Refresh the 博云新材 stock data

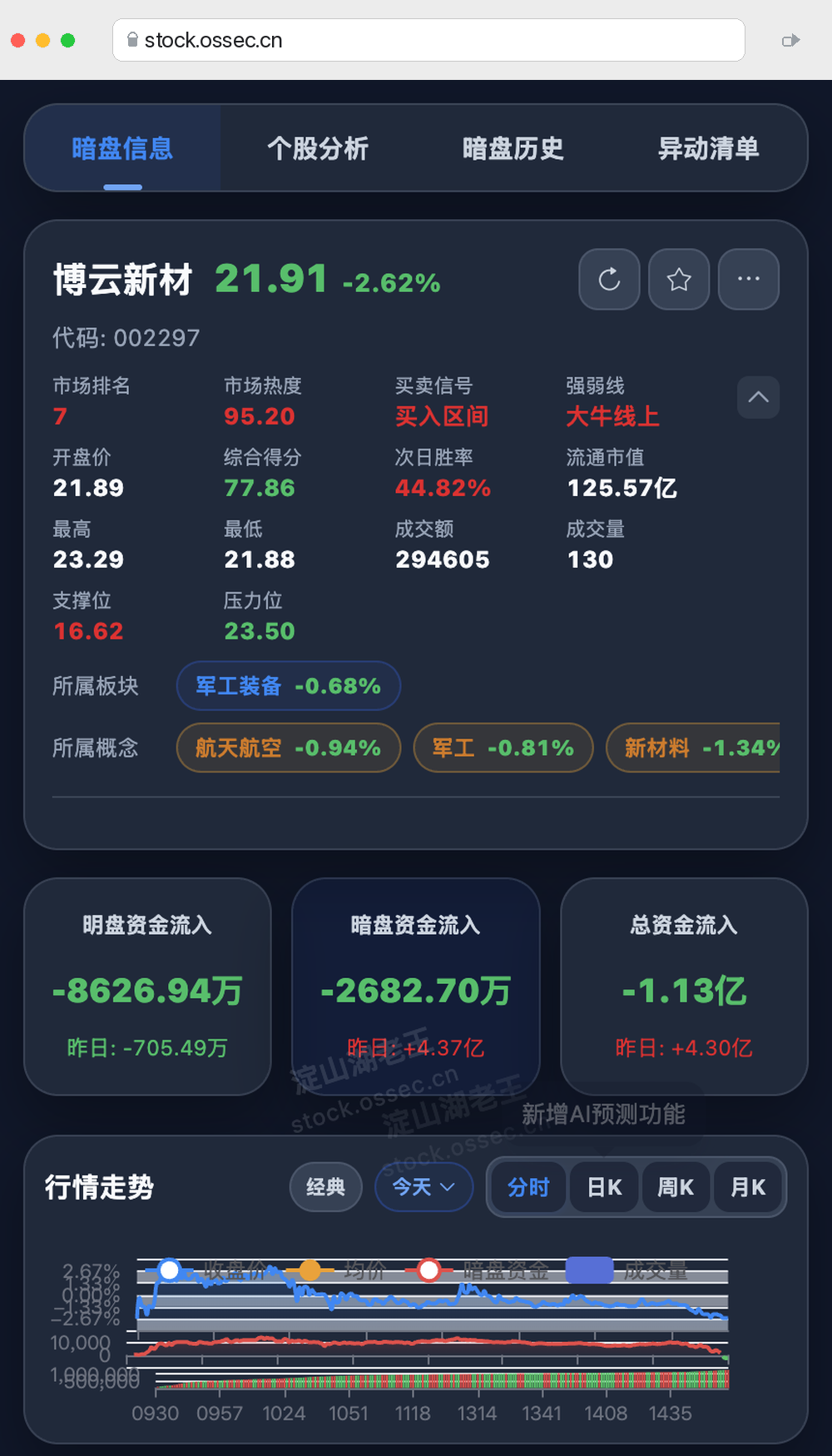click(x=609, y=279)
